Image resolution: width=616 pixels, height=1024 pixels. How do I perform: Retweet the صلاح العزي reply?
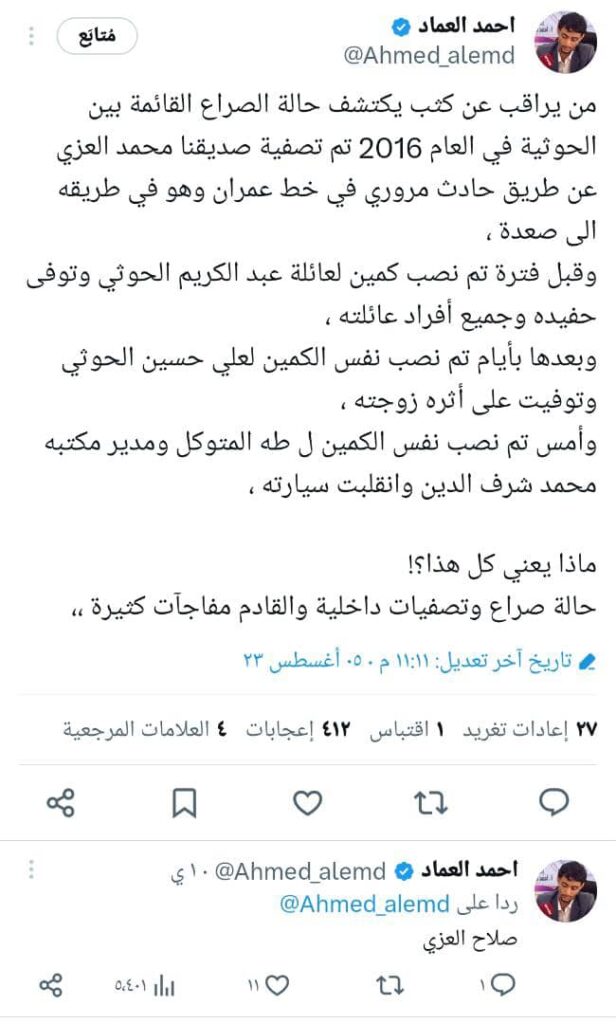(388, 985)
